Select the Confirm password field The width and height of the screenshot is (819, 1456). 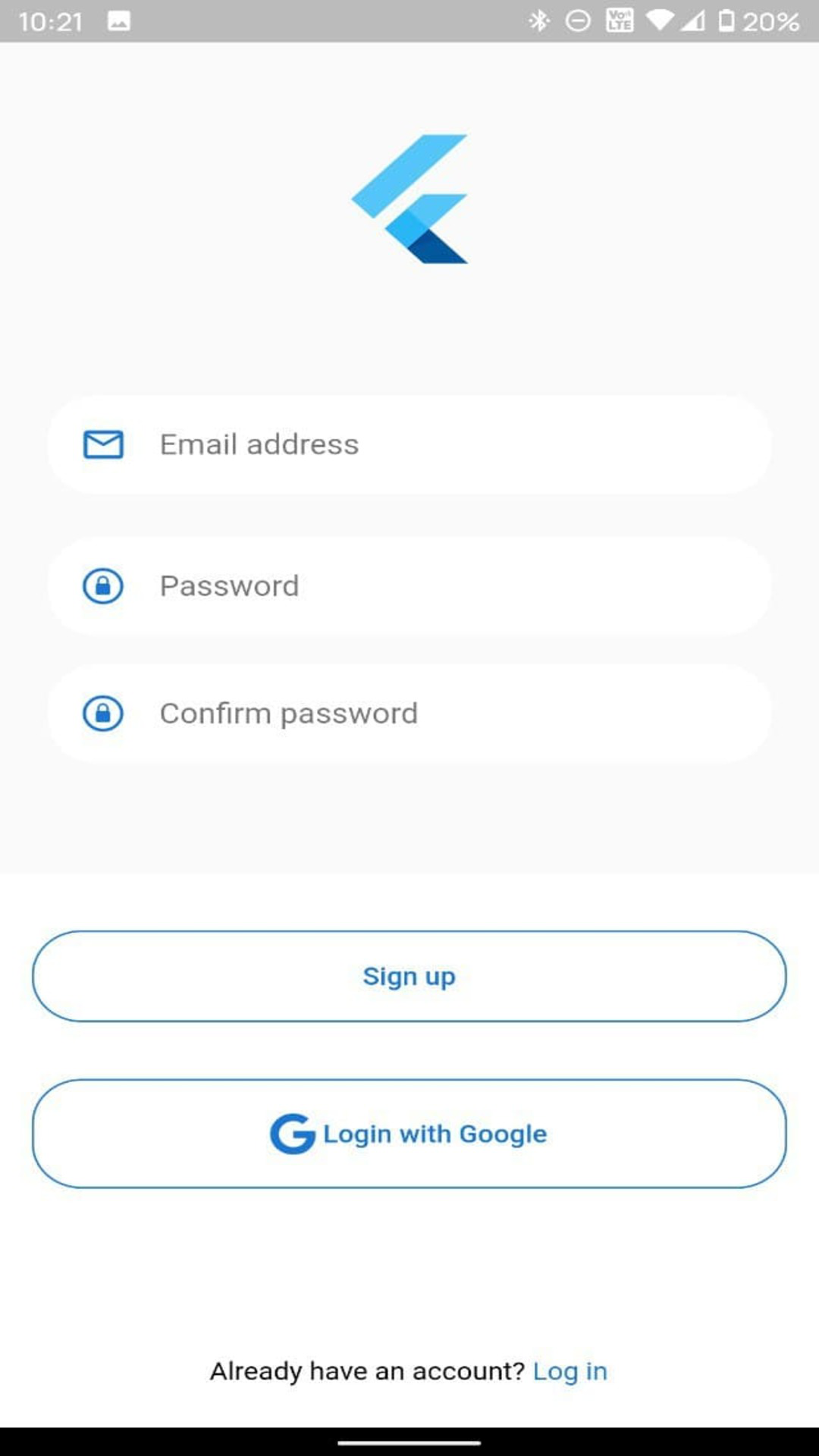pyautogui.click(x=409, y=714)
